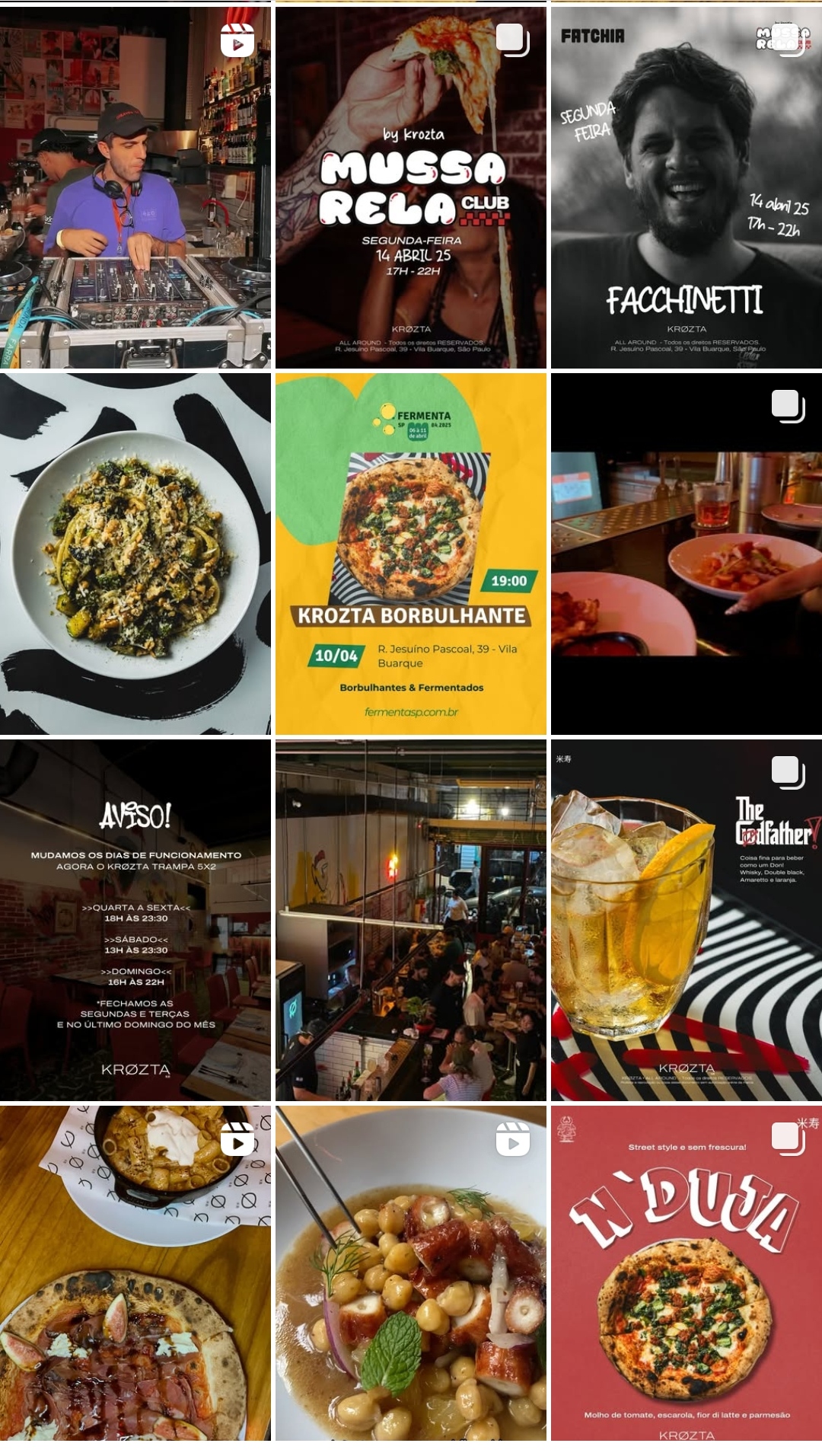Open the Aviso opening hours post
Image resolution: width=822 pixels, height=1456 pixels.
coord(135,920)
